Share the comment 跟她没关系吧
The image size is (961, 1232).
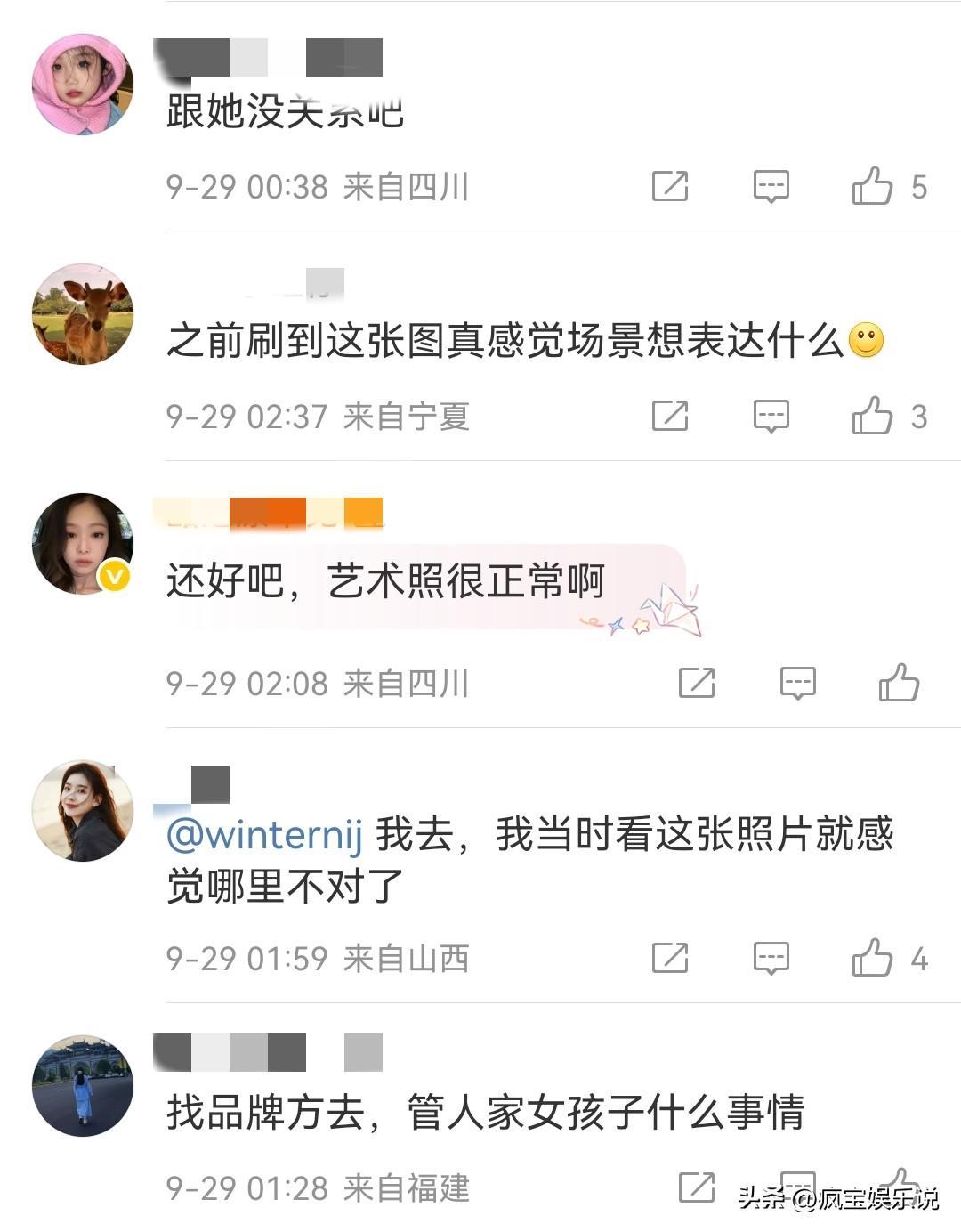669,186
